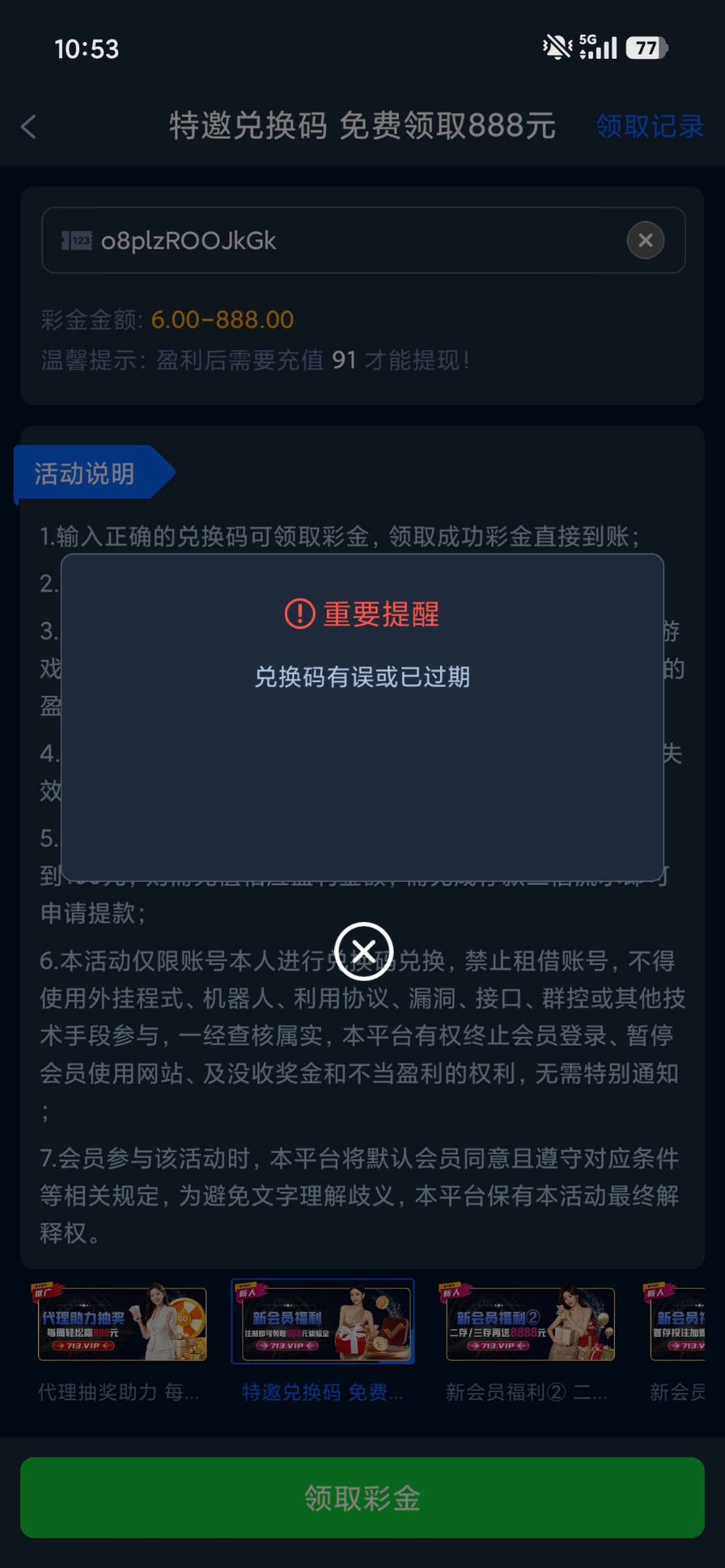Go back using the top-left arrow
Viewport: 725px width, 1568px height.
tap(29, 126)
